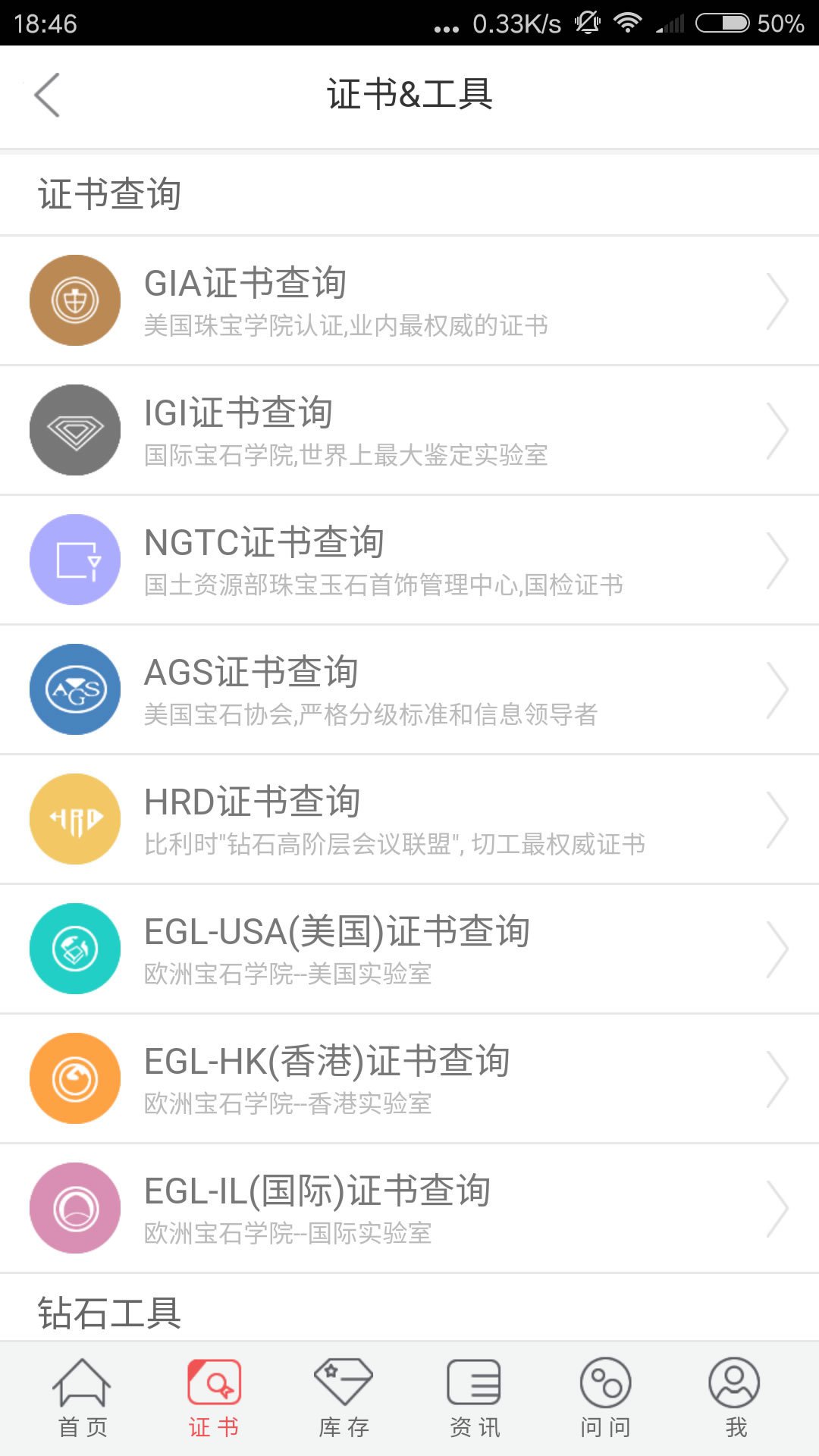Go back using the top-left arrow
Image resolution: width=819 pixels, height=1456 pixels.
pyautogui.click(x=47, y=96)
